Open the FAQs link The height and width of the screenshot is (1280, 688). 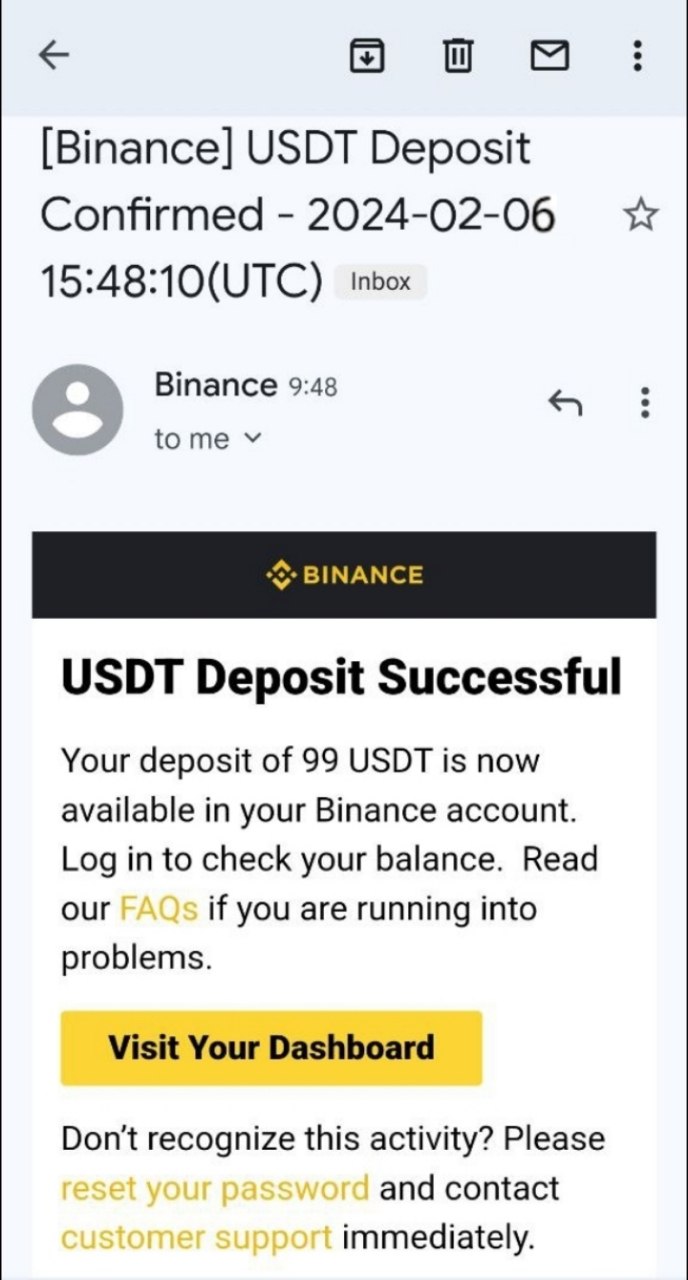(158, 909)
